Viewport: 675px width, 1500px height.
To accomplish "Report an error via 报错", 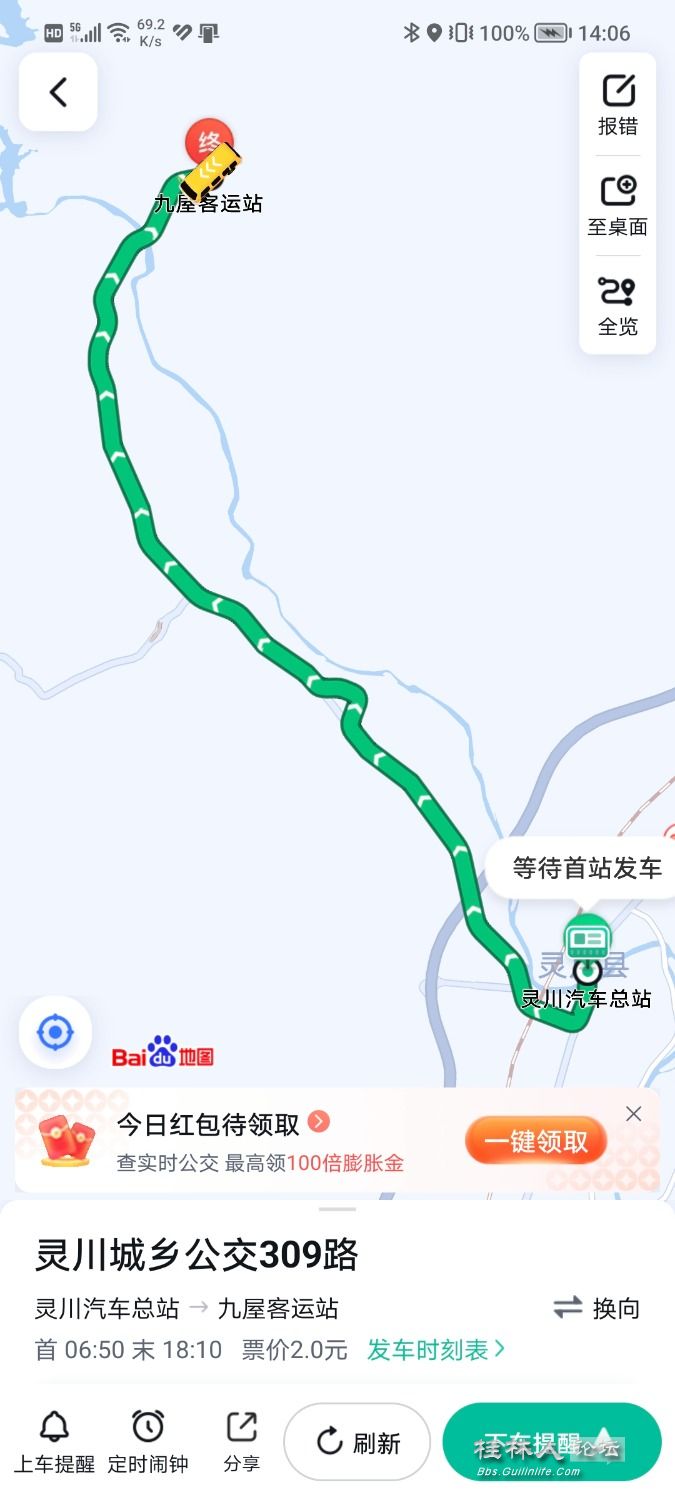I will point(618,105).
